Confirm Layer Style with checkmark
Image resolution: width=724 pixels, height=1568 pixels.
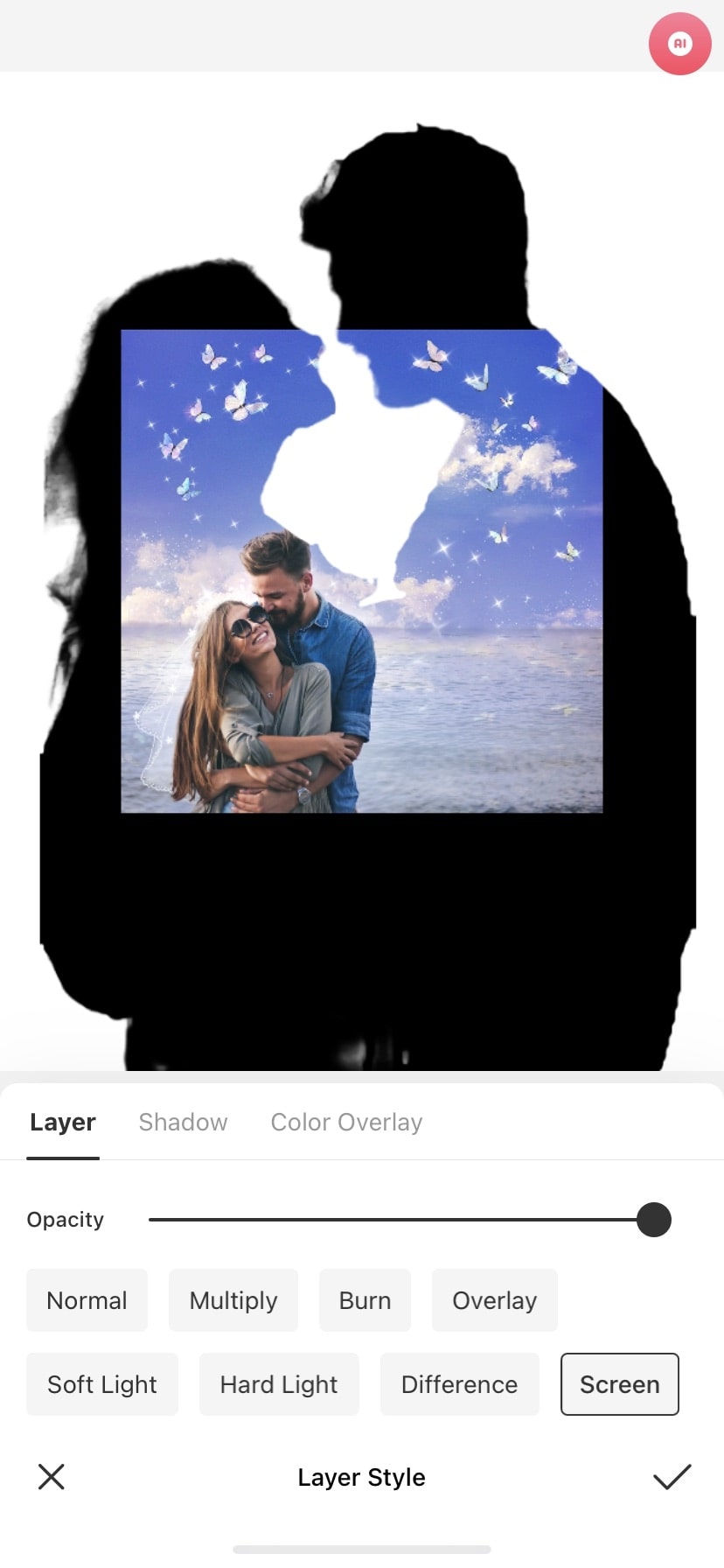(672, 1477)
